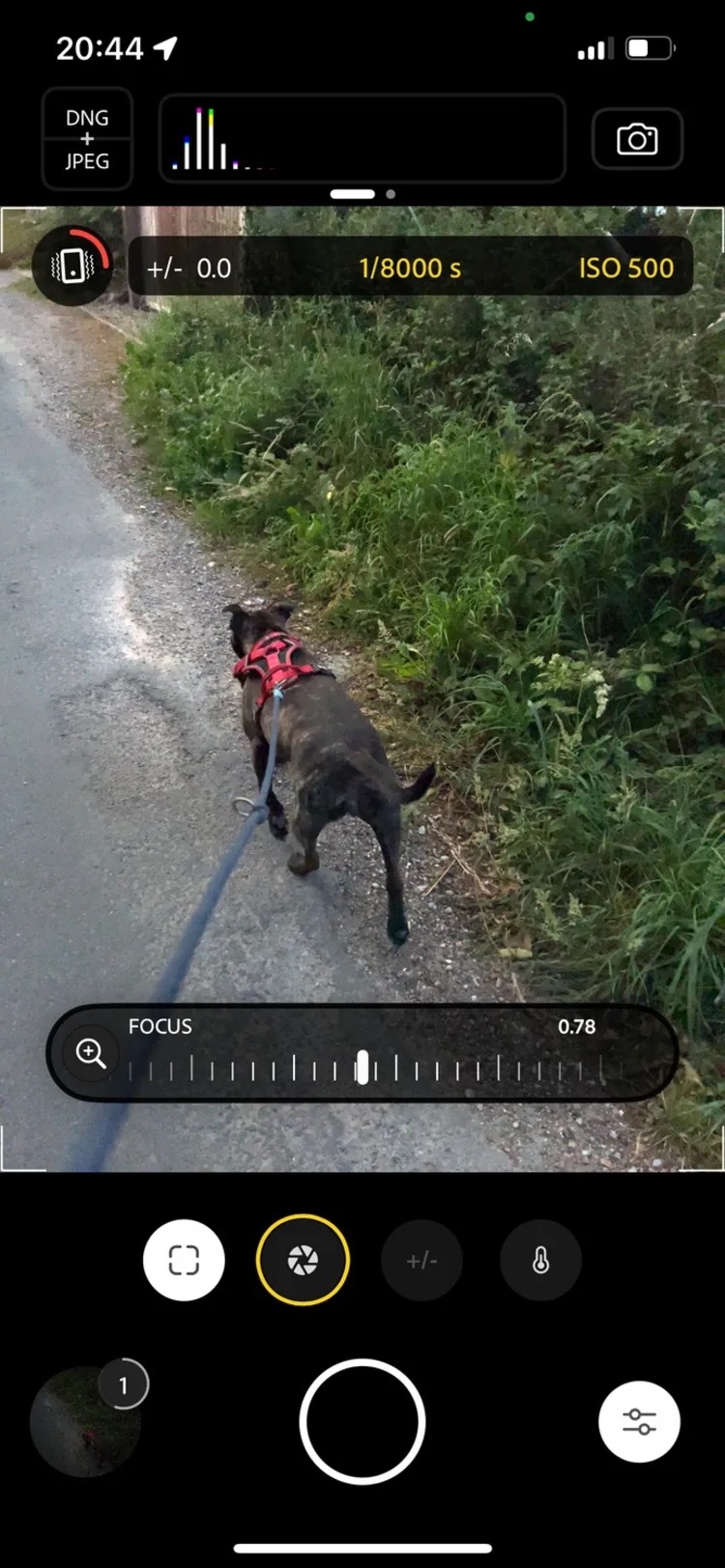This screenshot has width=725, height=1568.
Task: Change the 1/8000 s shutter speed
Action: 410,268
